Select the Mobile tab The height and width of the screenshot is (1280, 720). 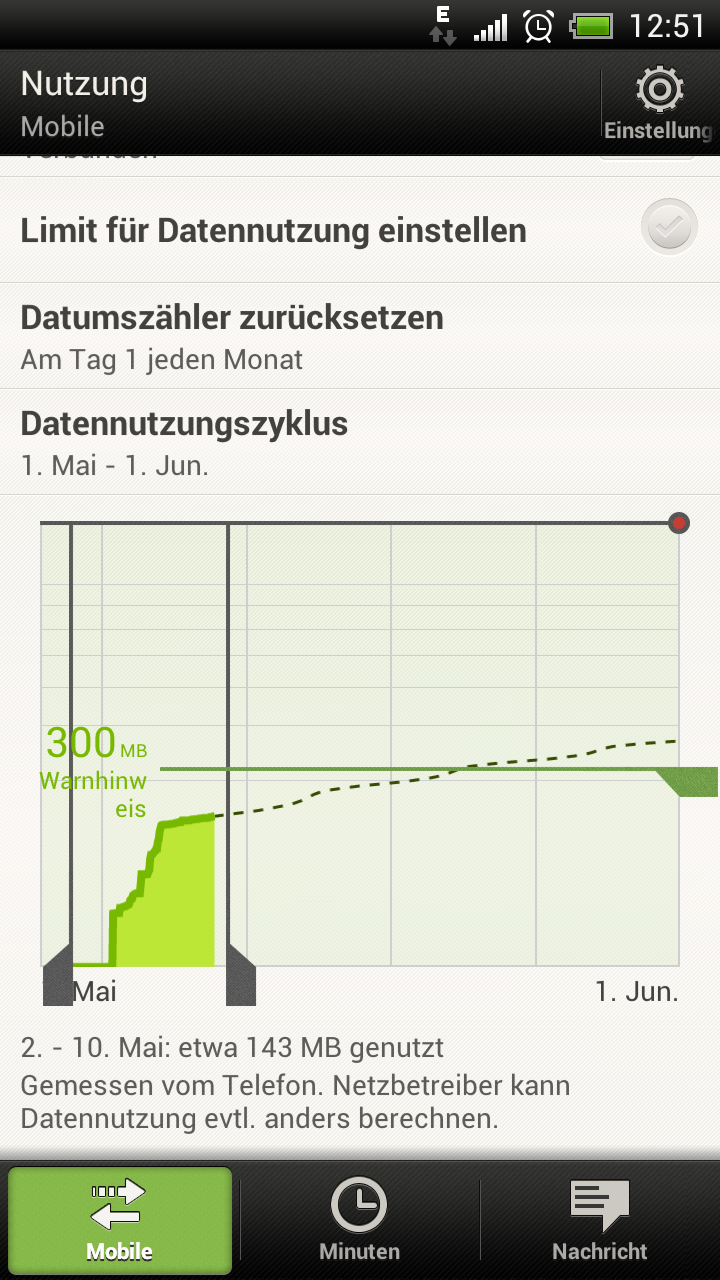pos(120,1220)
